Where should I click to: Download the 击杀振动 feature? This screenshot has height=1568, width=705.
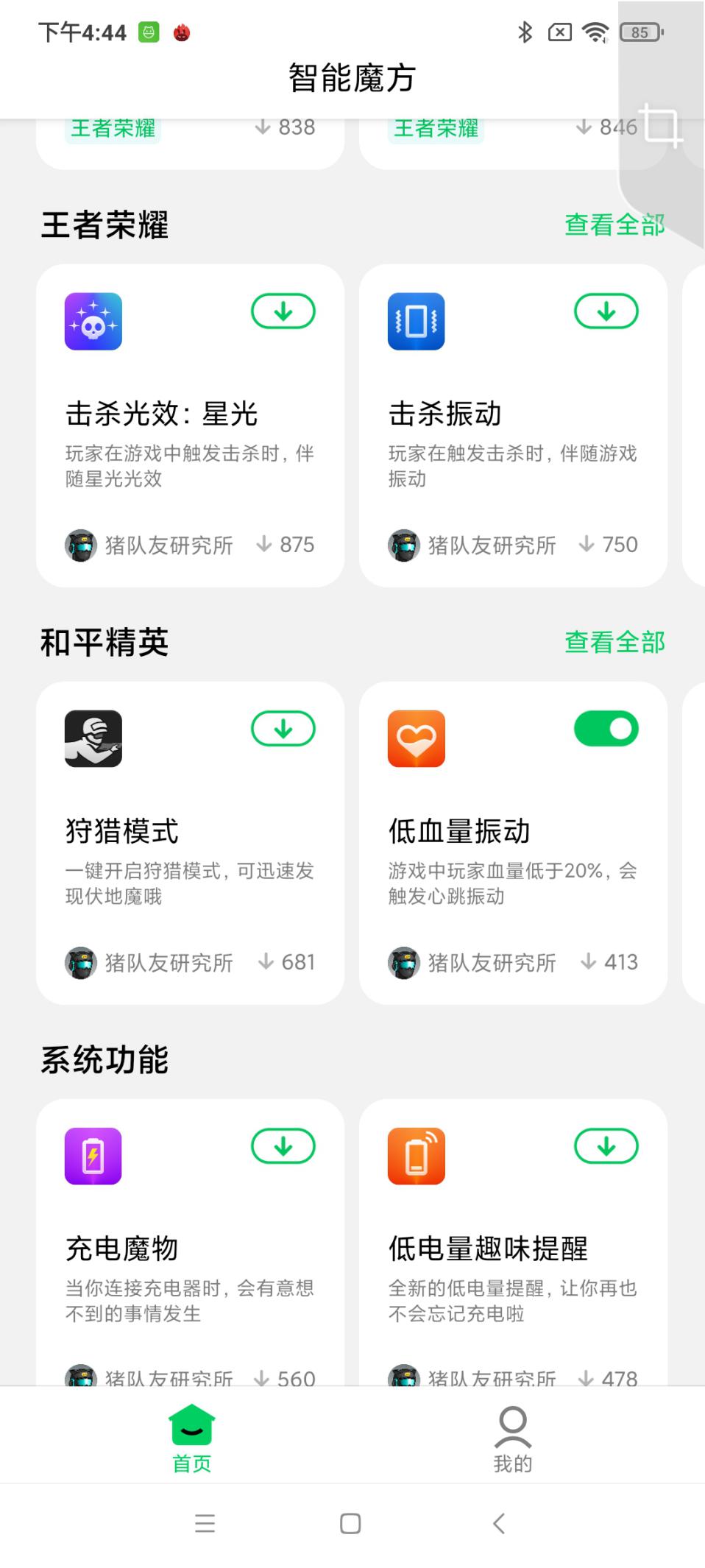tap(606, 312)
